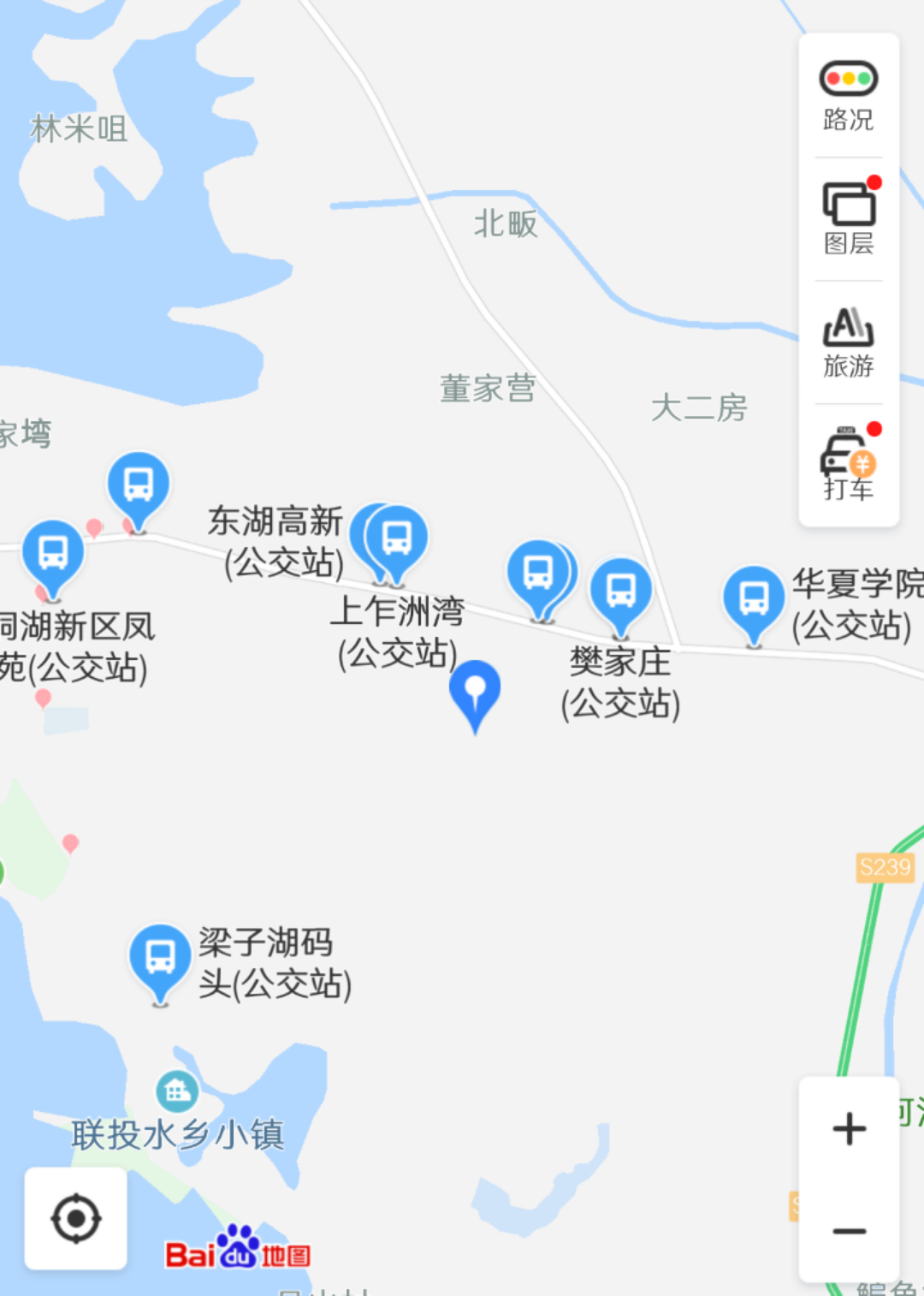Tap the blue dropped location pin
Screen dimensions: 924x1296
[x=475, y=691]
